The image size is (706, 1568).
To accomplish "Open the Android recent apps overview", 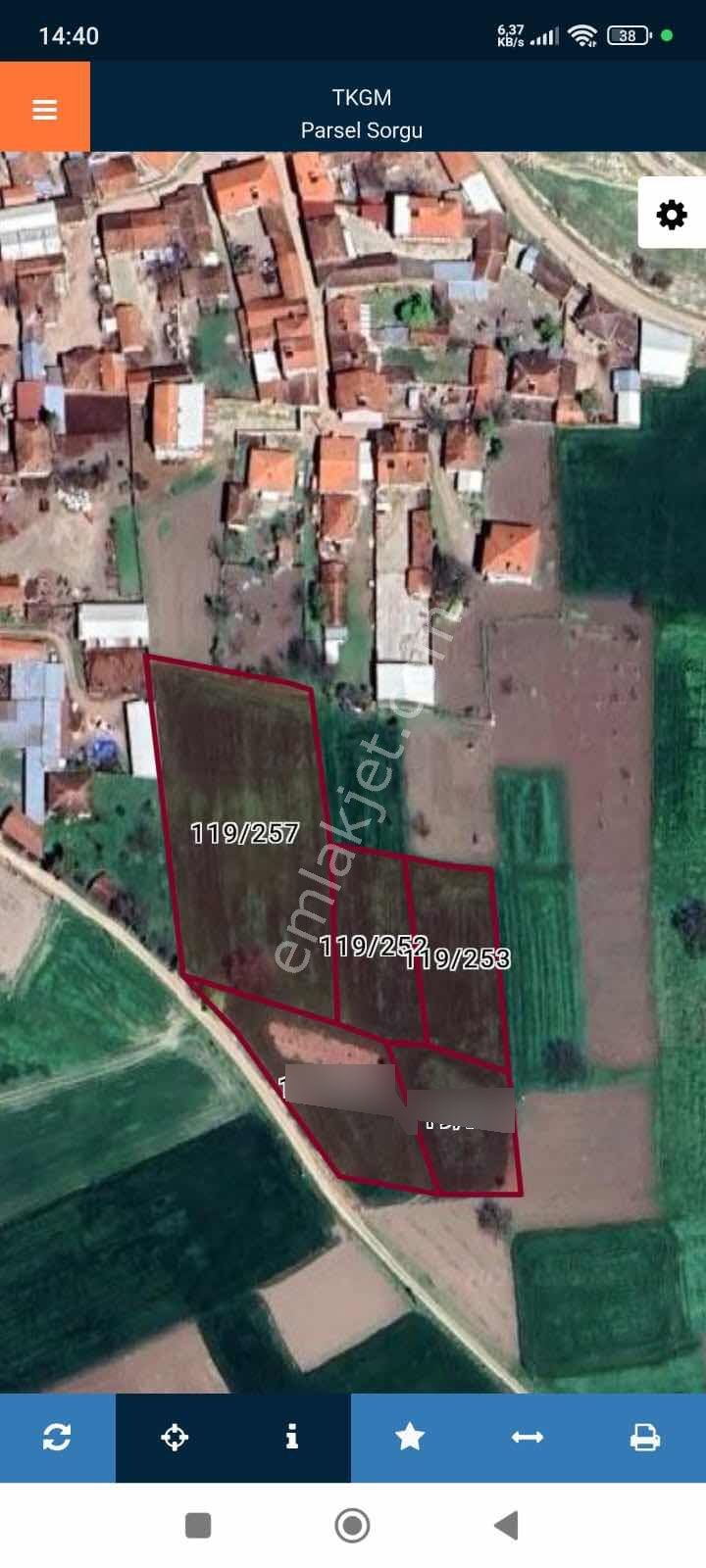I will coord(199,1526).
